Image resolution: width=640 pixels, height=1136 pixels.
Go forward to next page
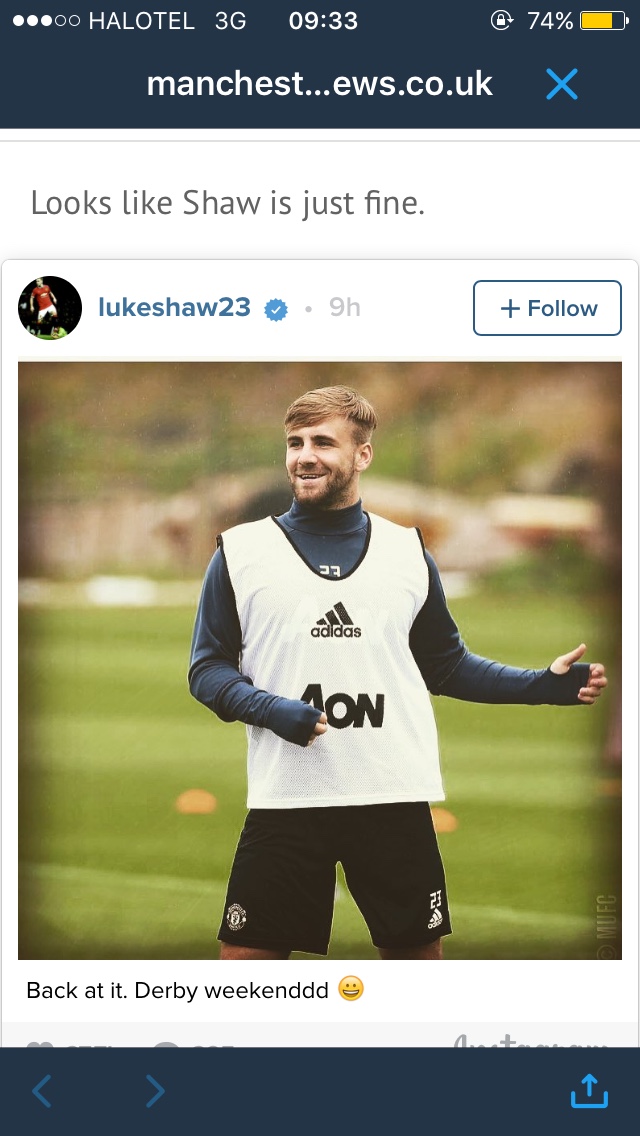[x=155, y=1091]
